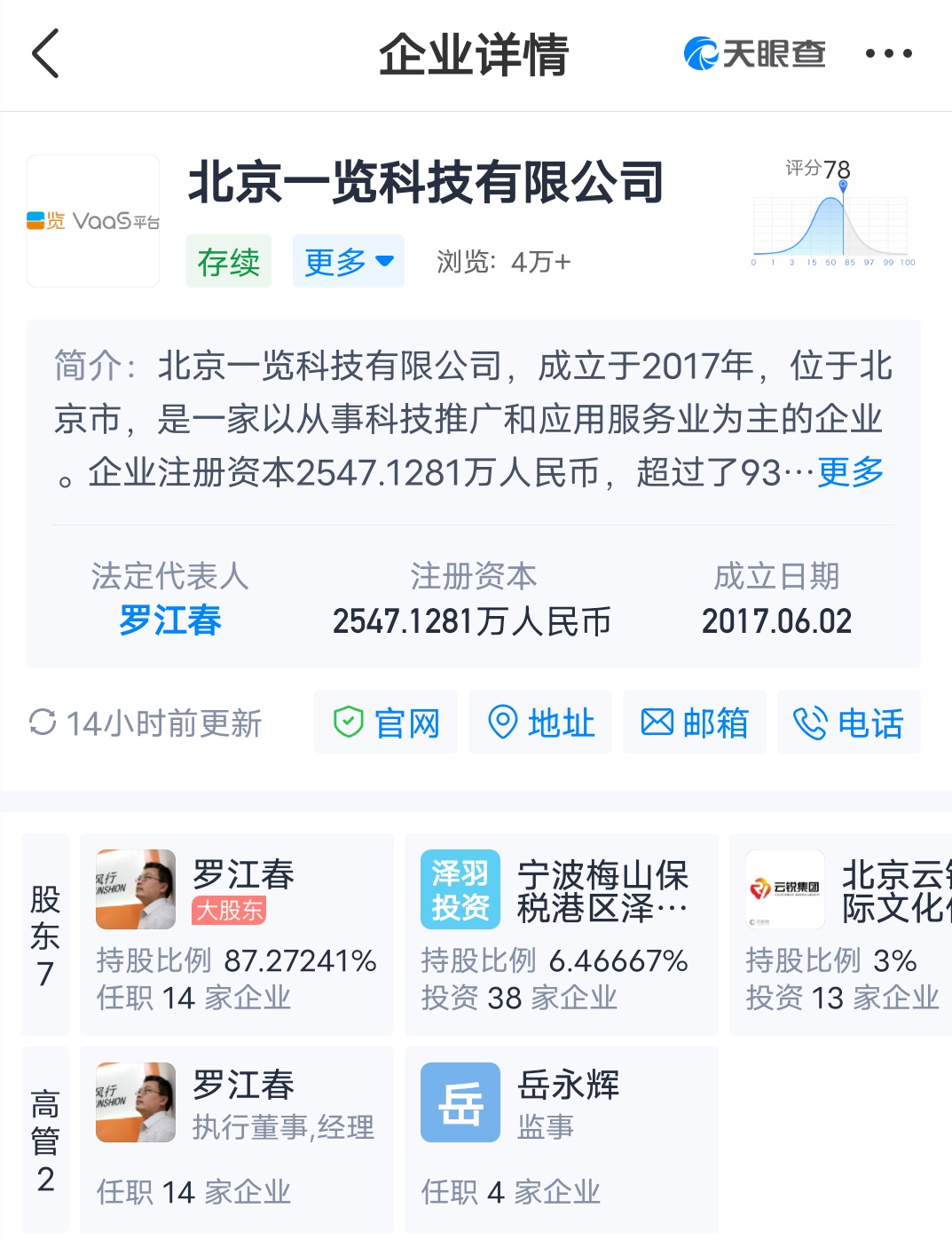Open the 官网 official website button

[x=386, y=723]
